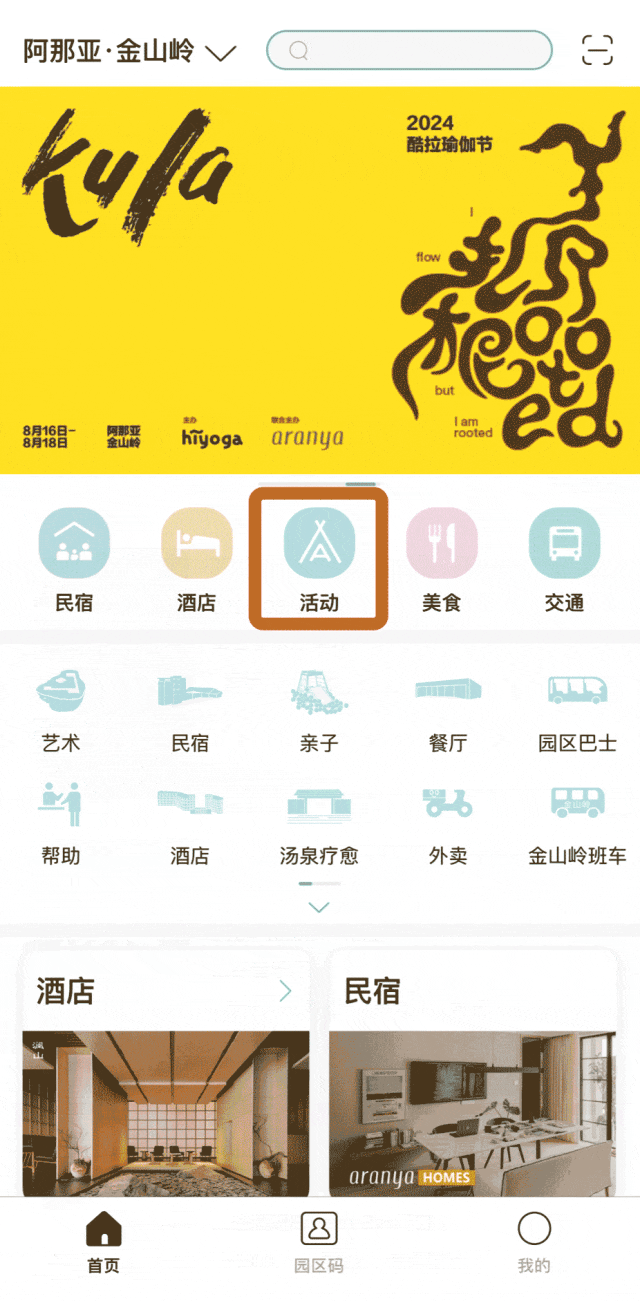
Task: Open 汤泉疗愈 category
Action: [319, 823]
